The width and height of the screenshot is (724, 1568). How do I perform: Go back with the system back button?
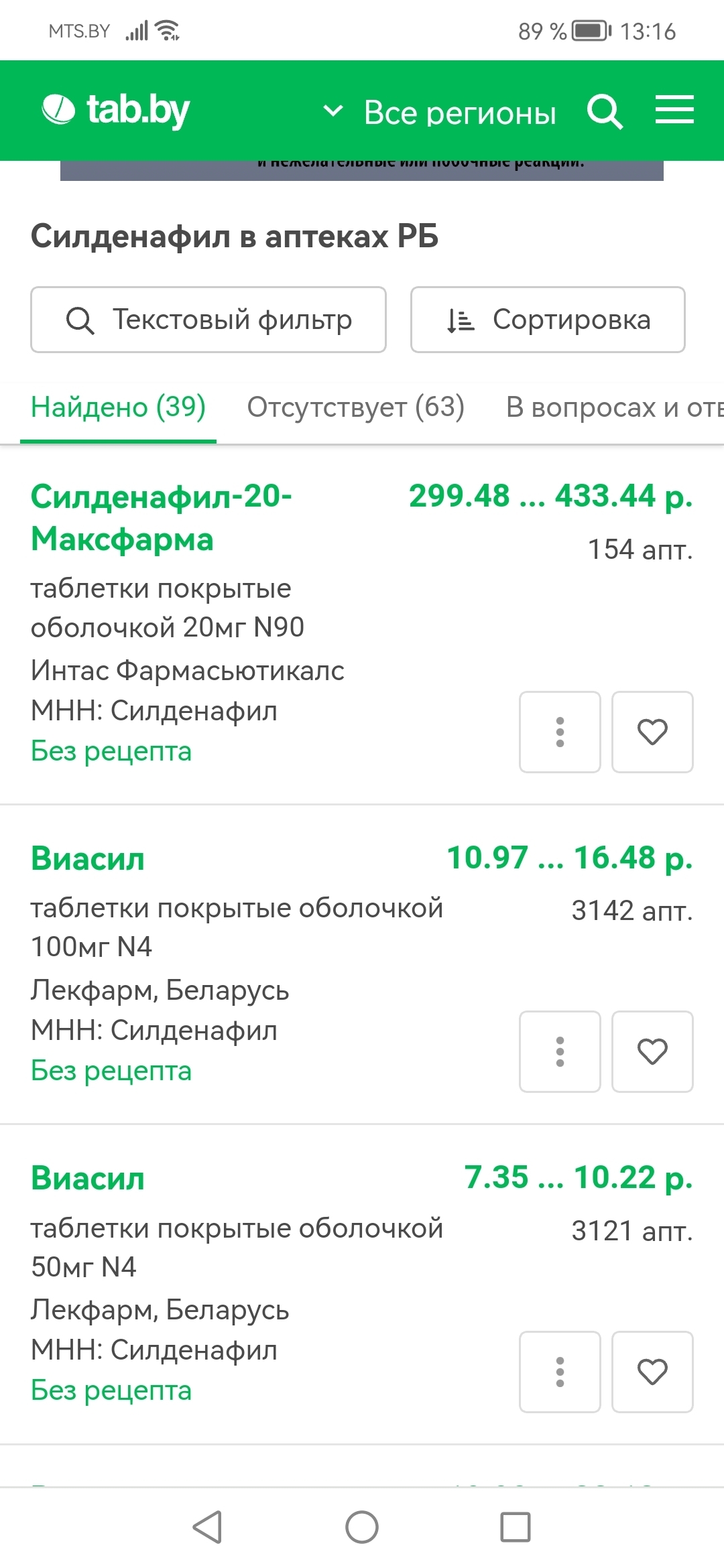208,1527
